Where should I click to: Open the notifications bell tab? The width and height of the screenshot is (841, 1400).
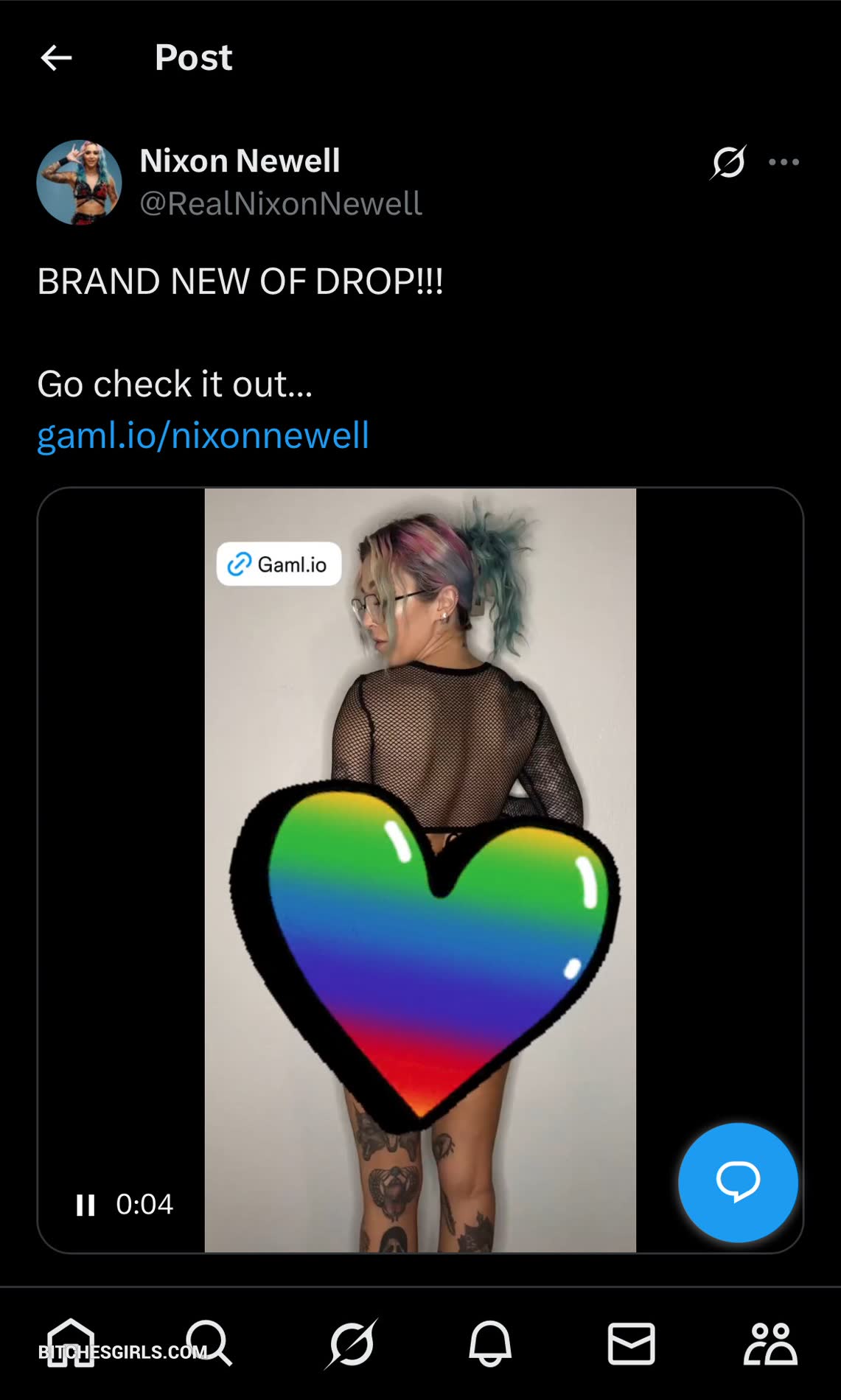(490, 1343)
